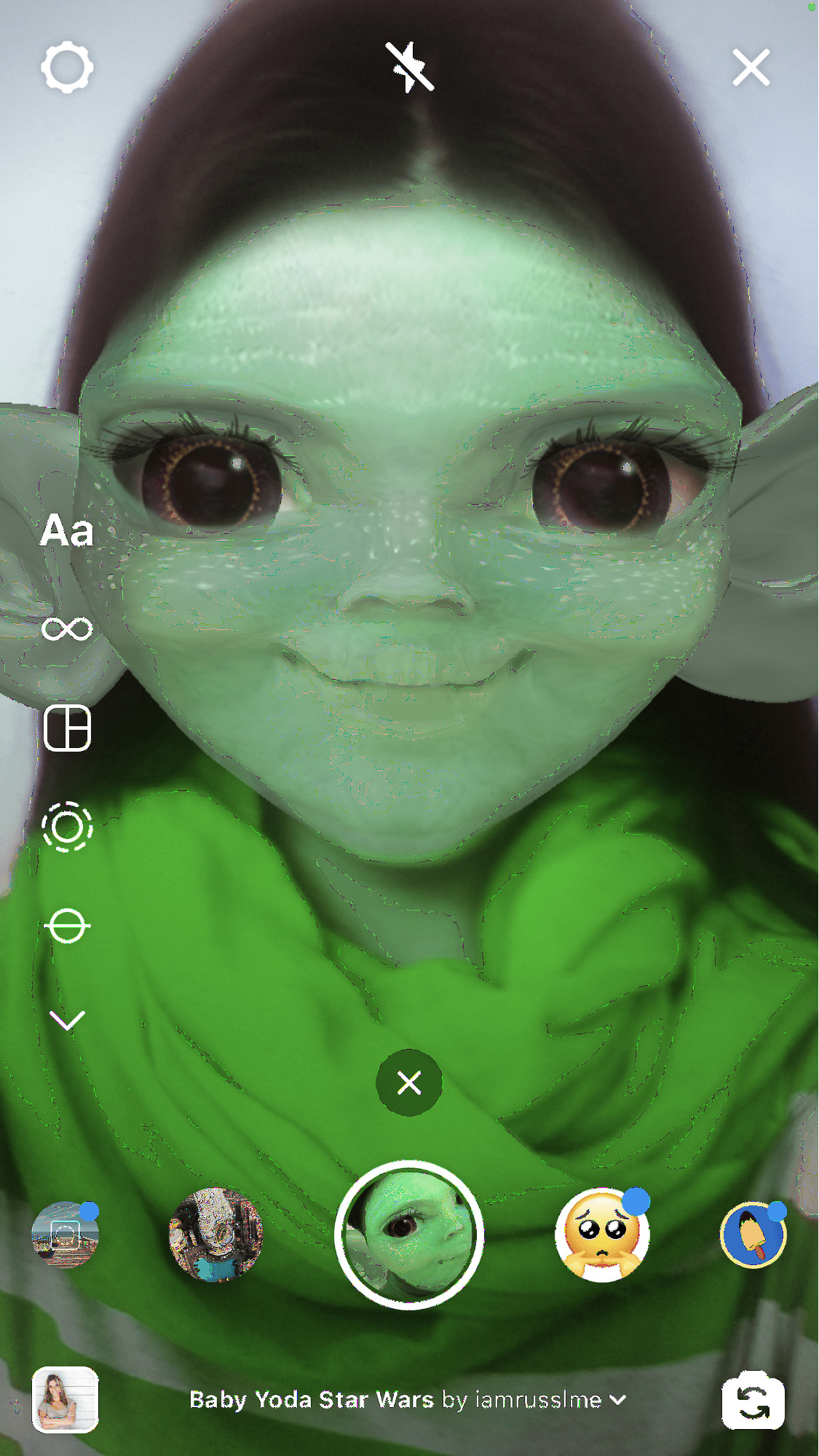Screen dimensions: 819x1456
Task: Capture photo with Baby Yoda filter
Action: [409, 1235]
